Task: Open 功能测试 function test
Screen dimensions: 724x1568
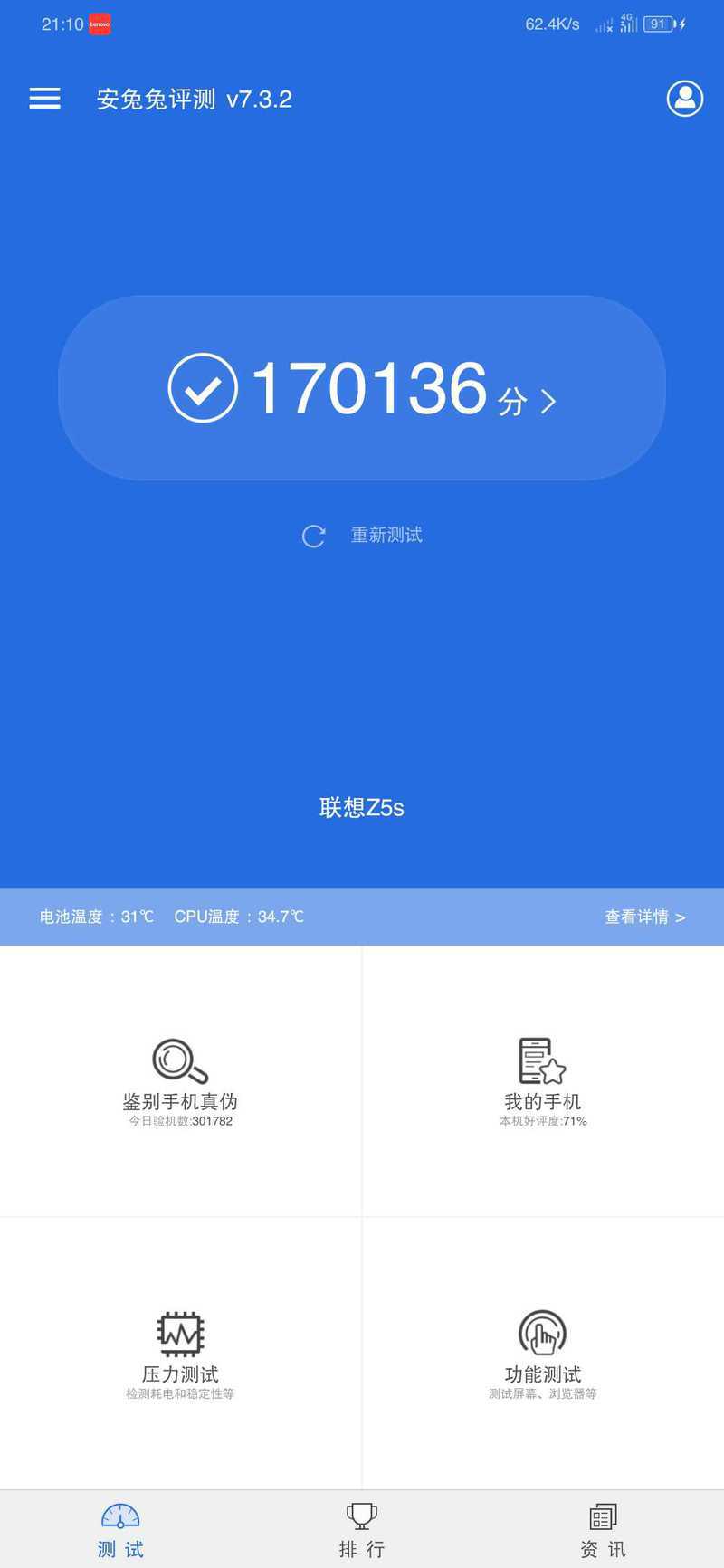Action: click(x=542, y=1354)
